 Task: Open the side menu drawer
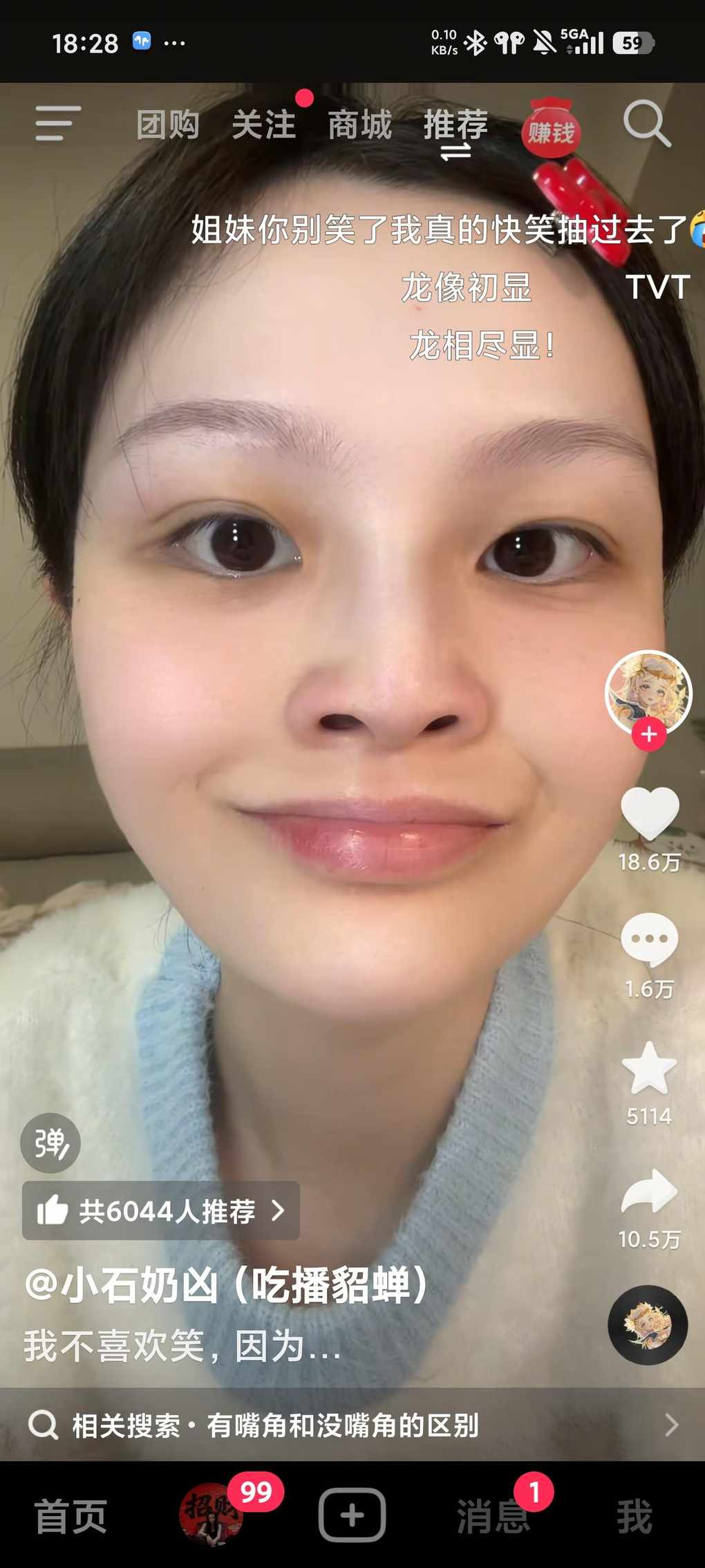[58, 124]
